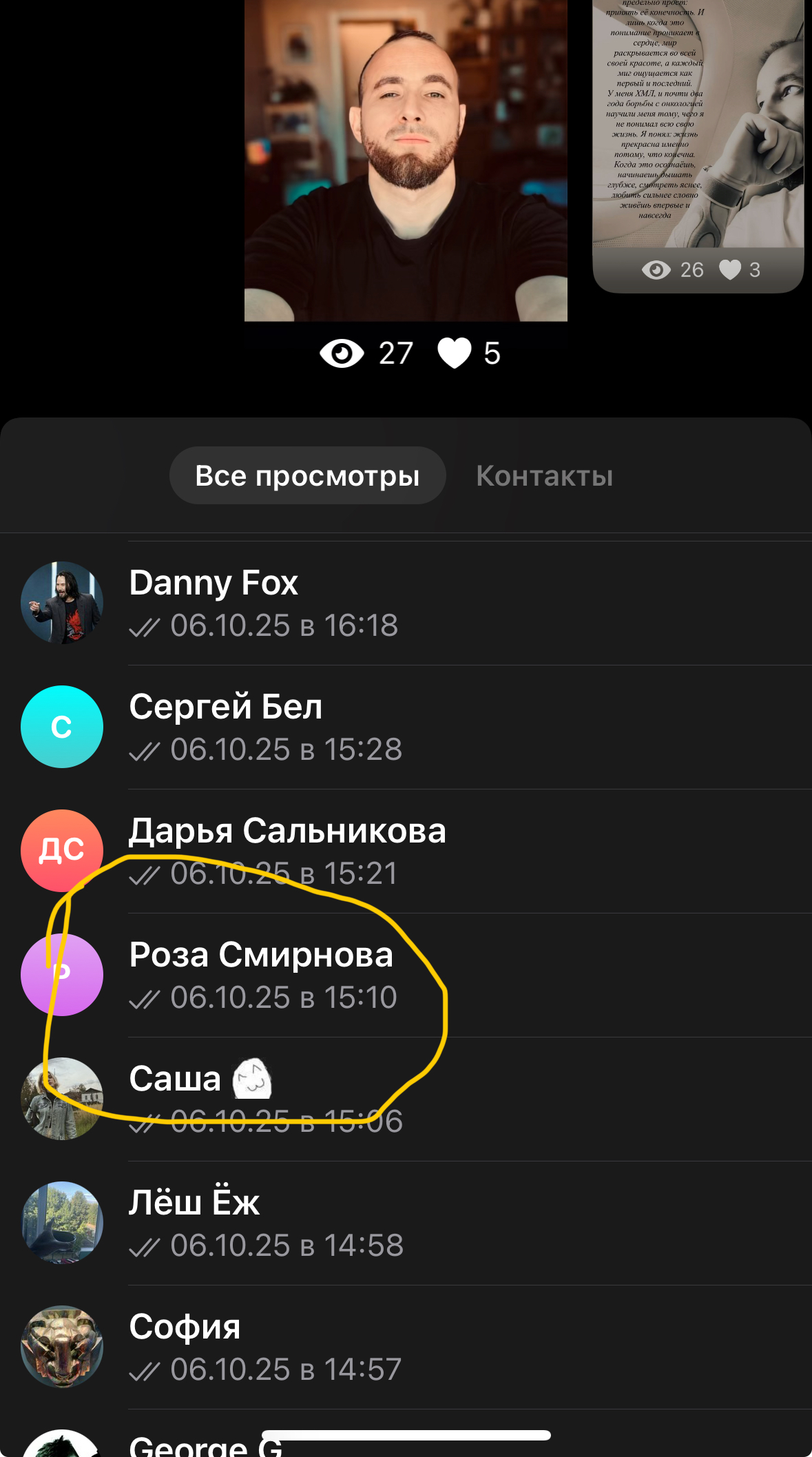
Task: Open Саша viewer entry
Action: pyautogui.click(x=406, y=1099)
